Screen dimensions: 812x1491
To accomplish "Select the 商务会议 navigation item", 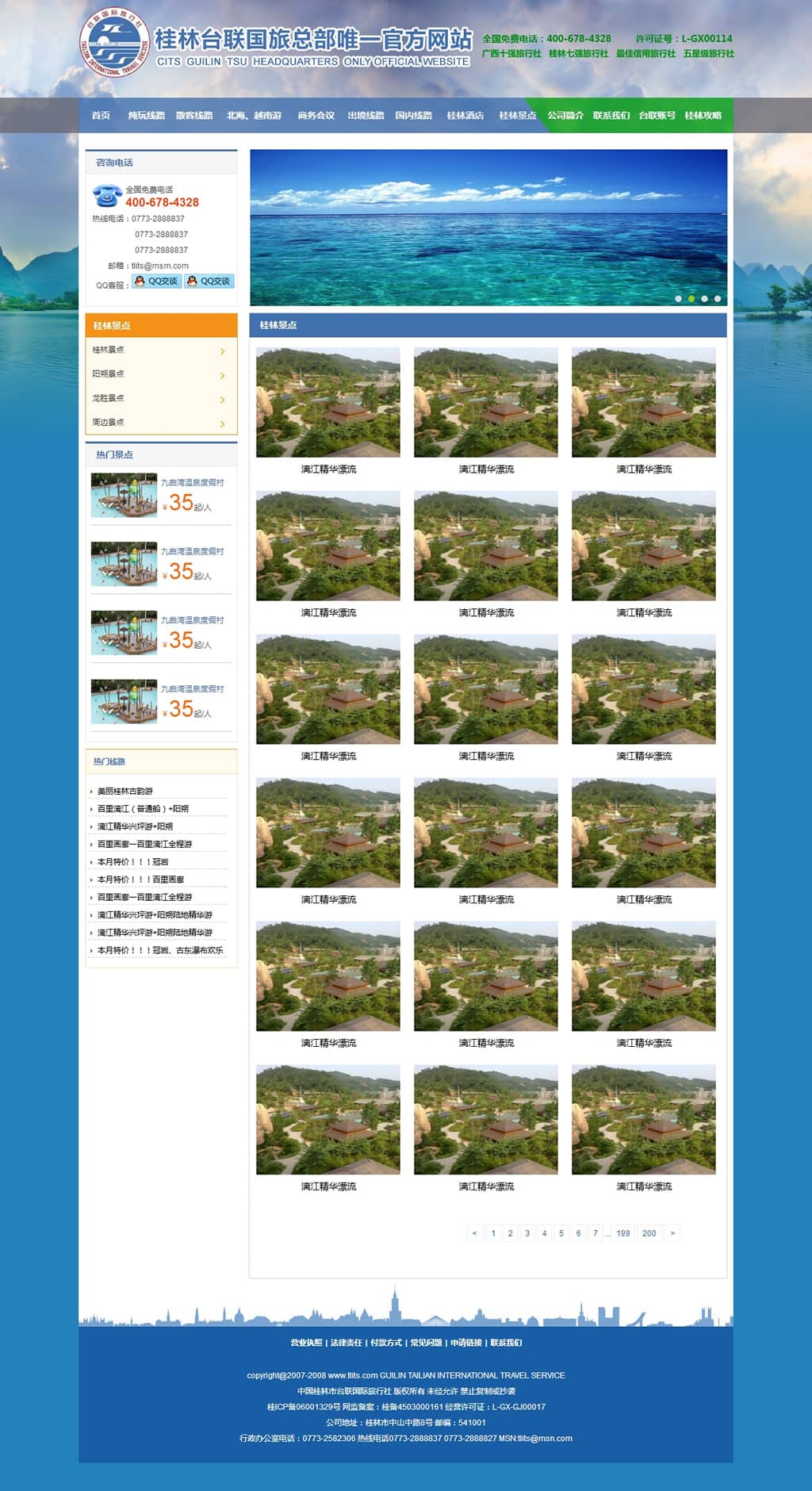I will 316,116.
